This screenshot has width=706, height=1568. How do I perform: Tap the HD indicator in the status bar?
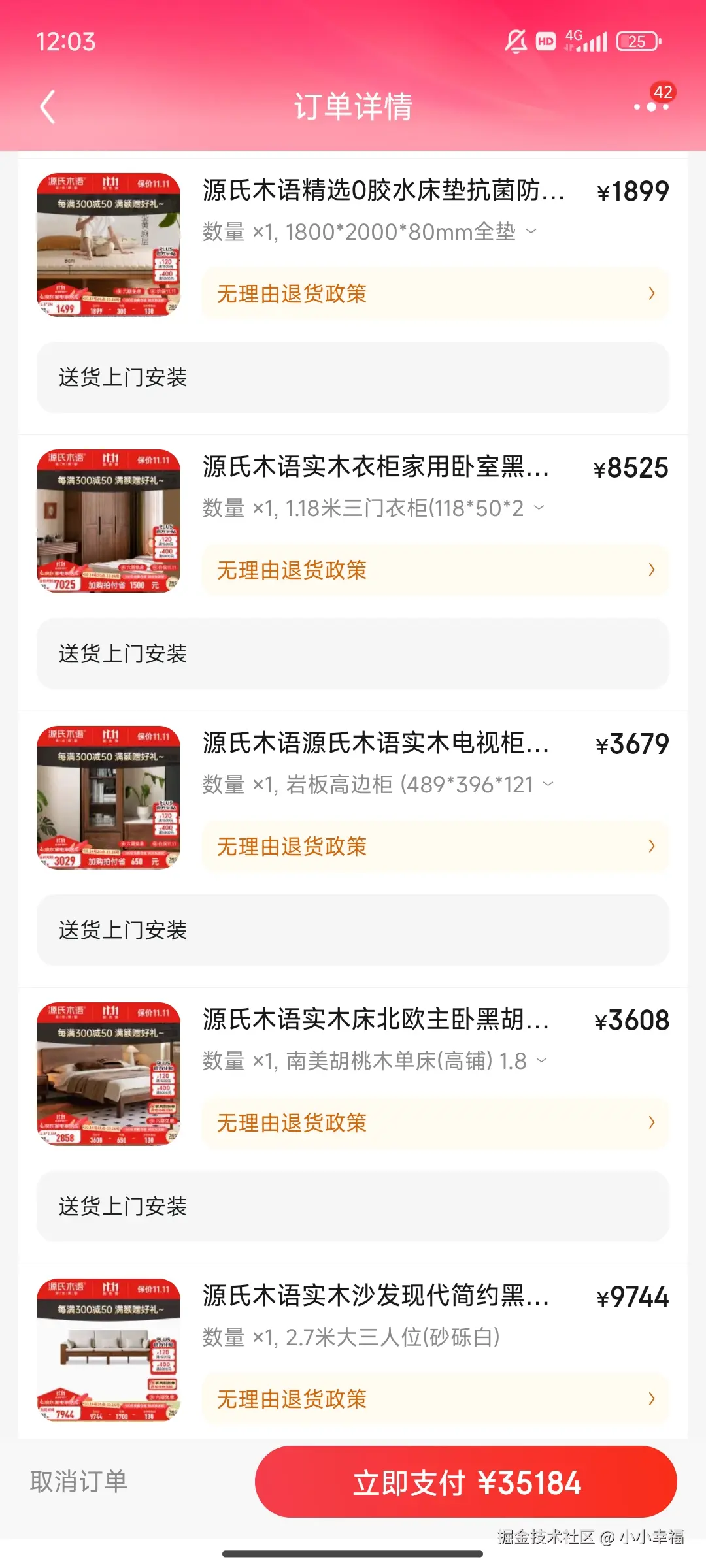tap(545, 41)
